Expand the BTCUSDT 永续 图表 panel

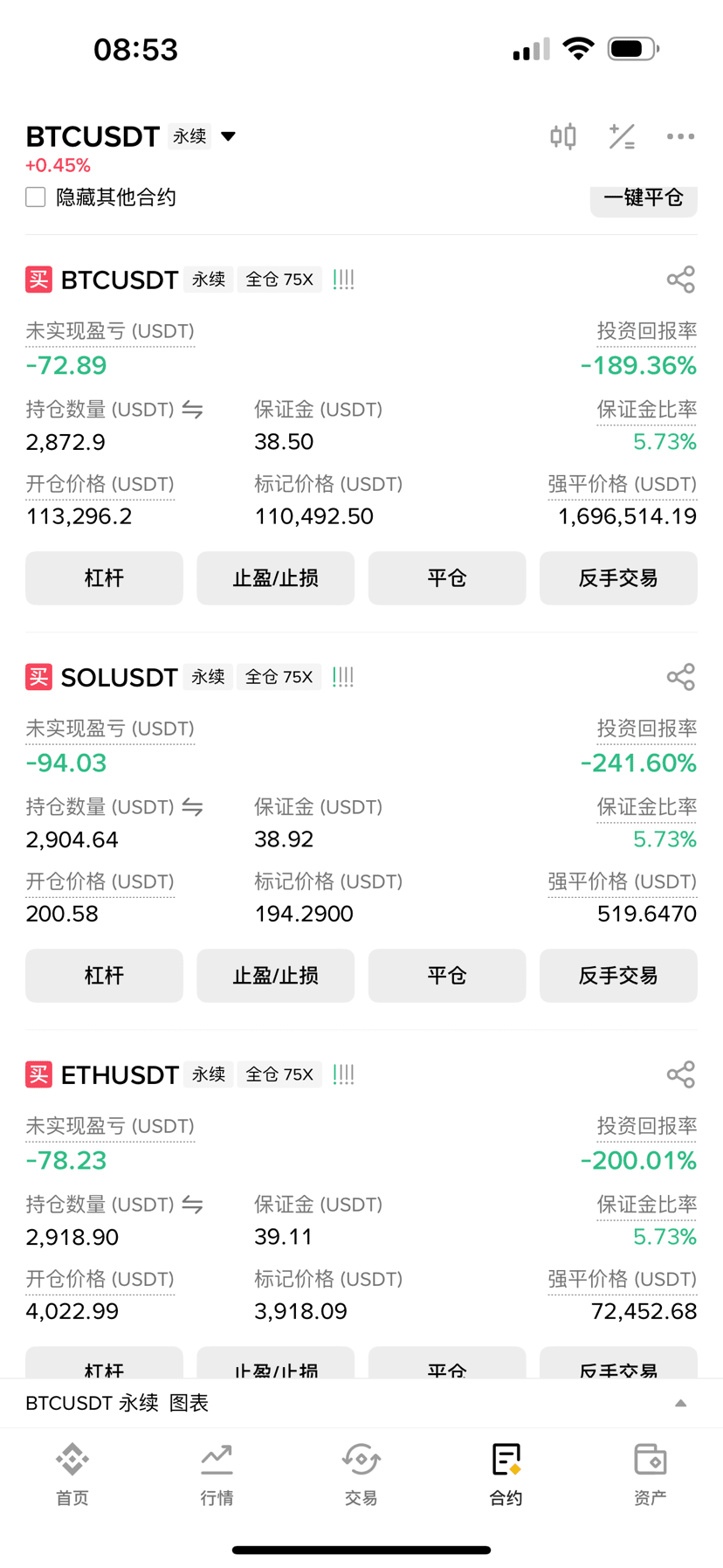[x=680, y=1403]
